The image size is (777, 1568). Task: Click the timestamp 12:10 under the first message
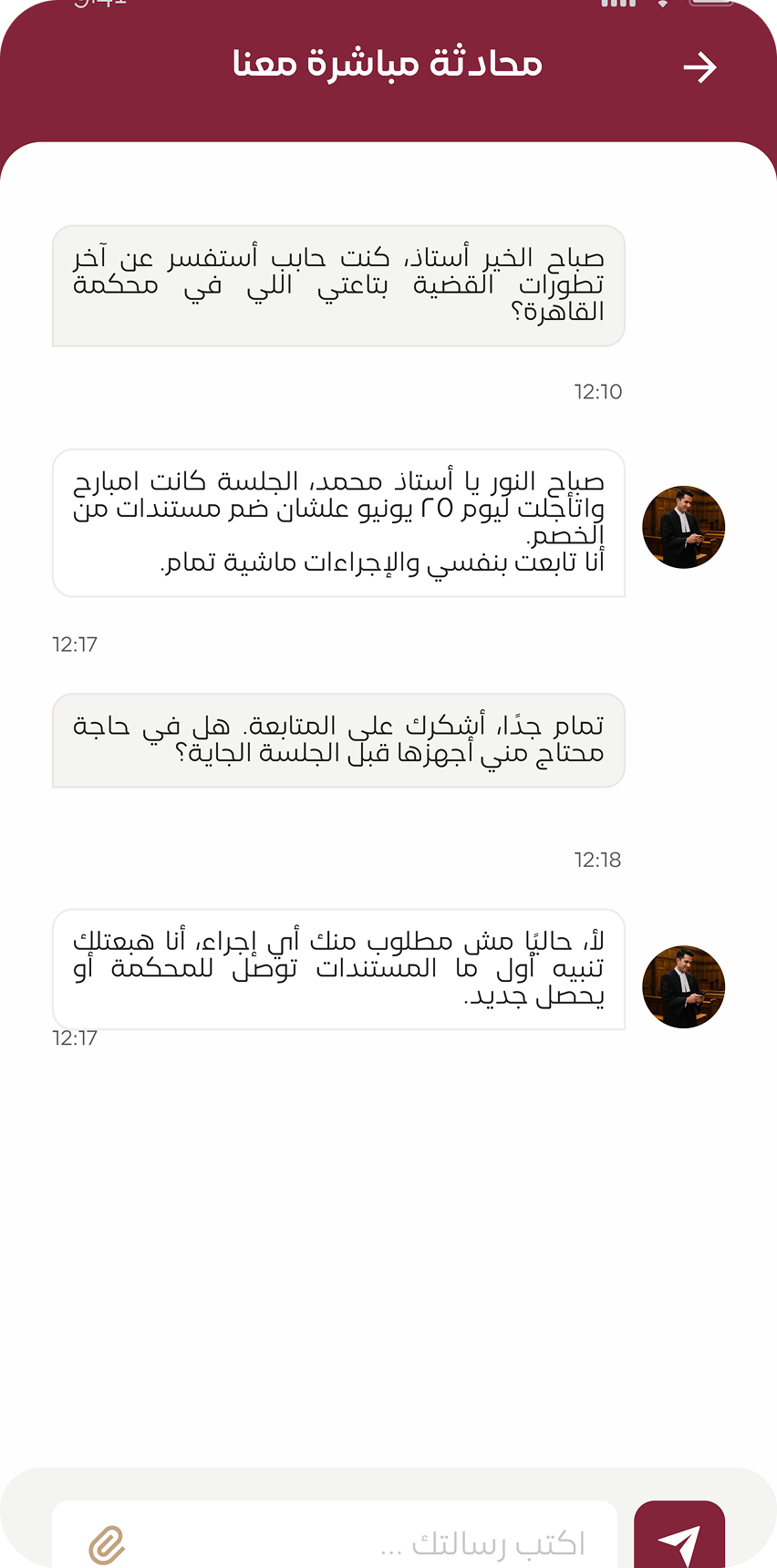(x=597, y=392)
